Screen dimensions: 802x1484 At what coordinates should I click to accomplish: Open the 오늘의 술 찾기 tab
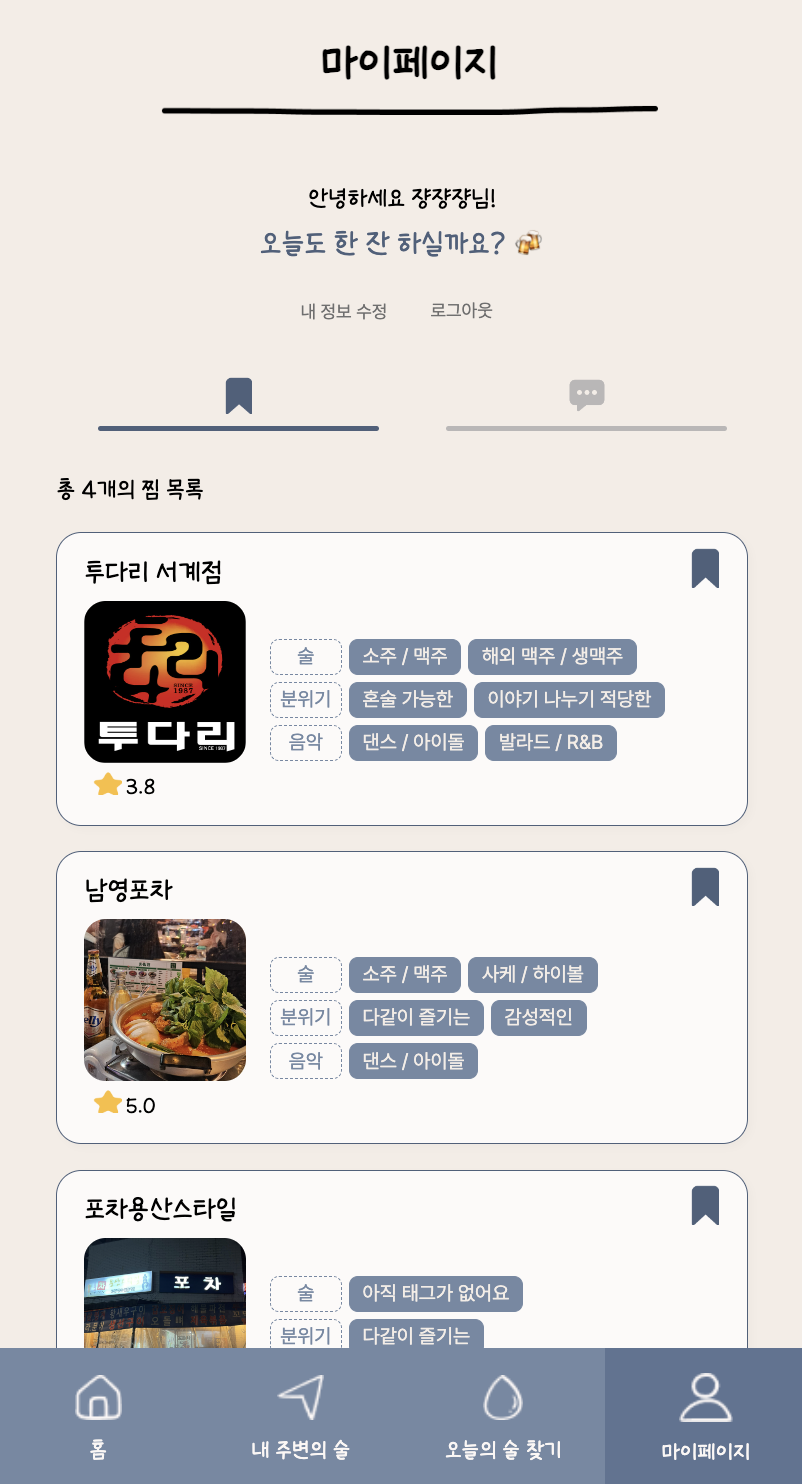503,1416
